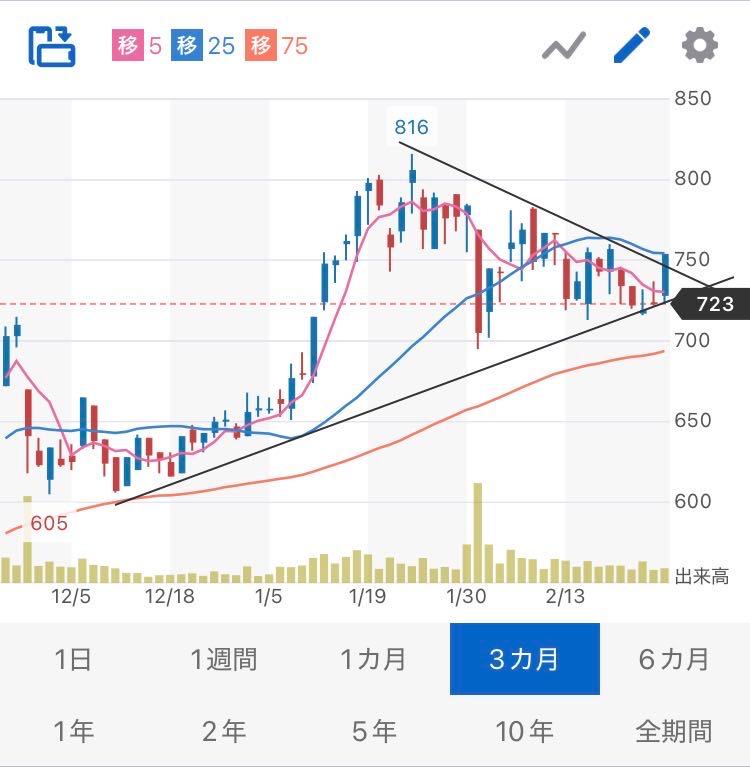Viewport: 750px width, 767px height.
Task: Switch to the 6カ月 range
Action: tap(674, 659)
